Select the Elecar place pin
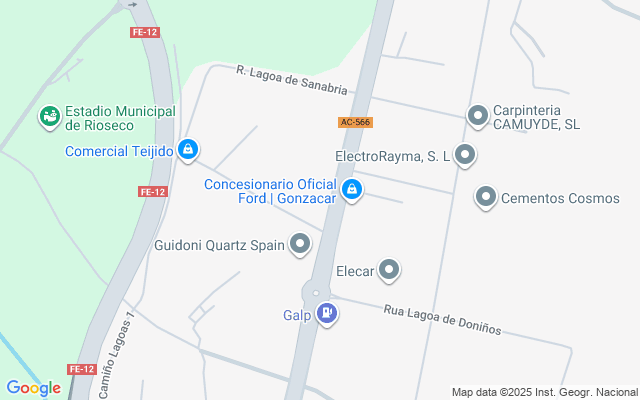The image size is (640, 400). point(390,270)
